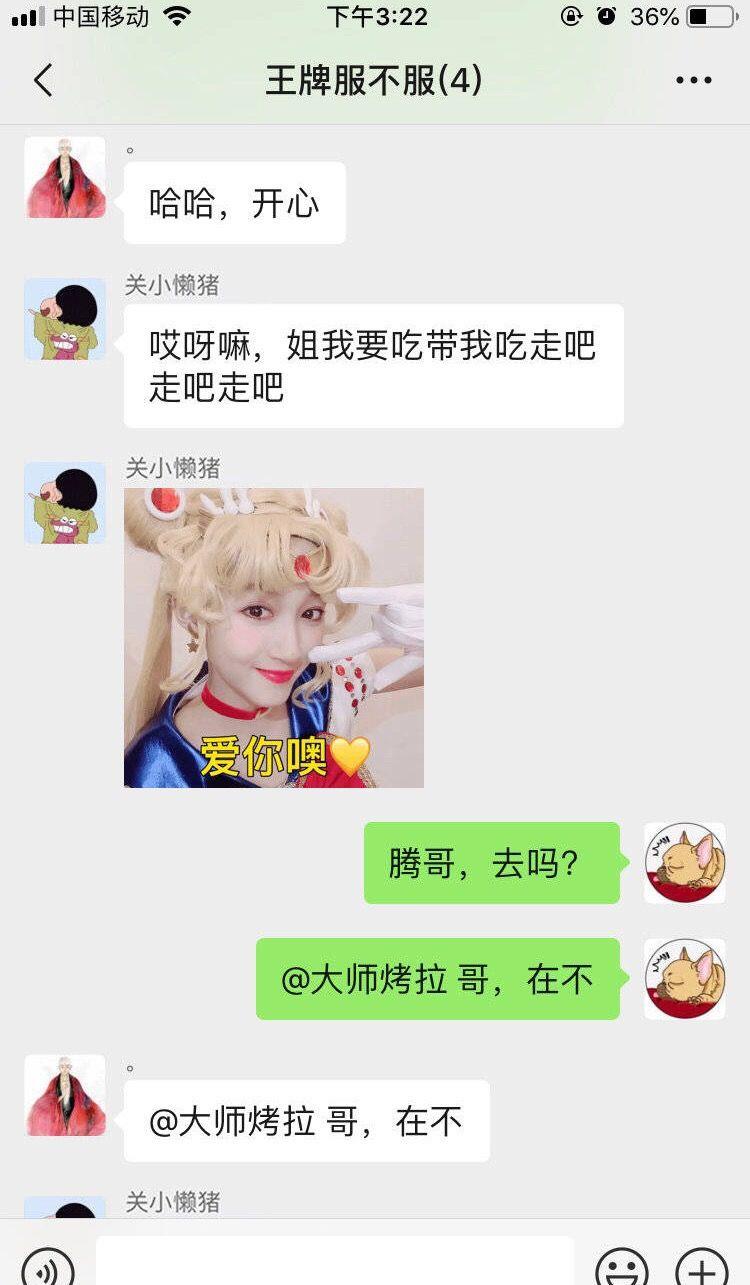Open the chat info overflow menu
Image resolution: width=750 pixels, height=1285 pixels.
point(693,80)
